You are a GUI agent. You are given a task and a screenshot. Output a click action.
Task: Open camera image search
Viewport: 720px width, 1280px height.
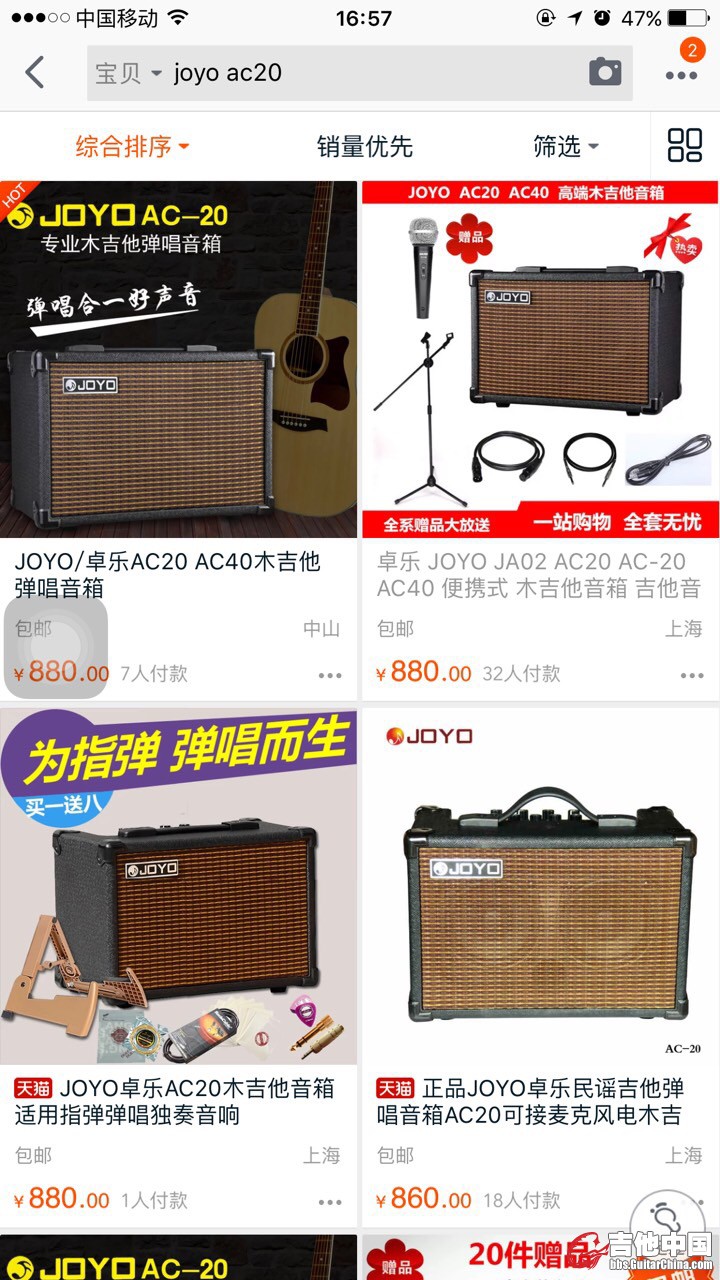click(x=605, y=72)
